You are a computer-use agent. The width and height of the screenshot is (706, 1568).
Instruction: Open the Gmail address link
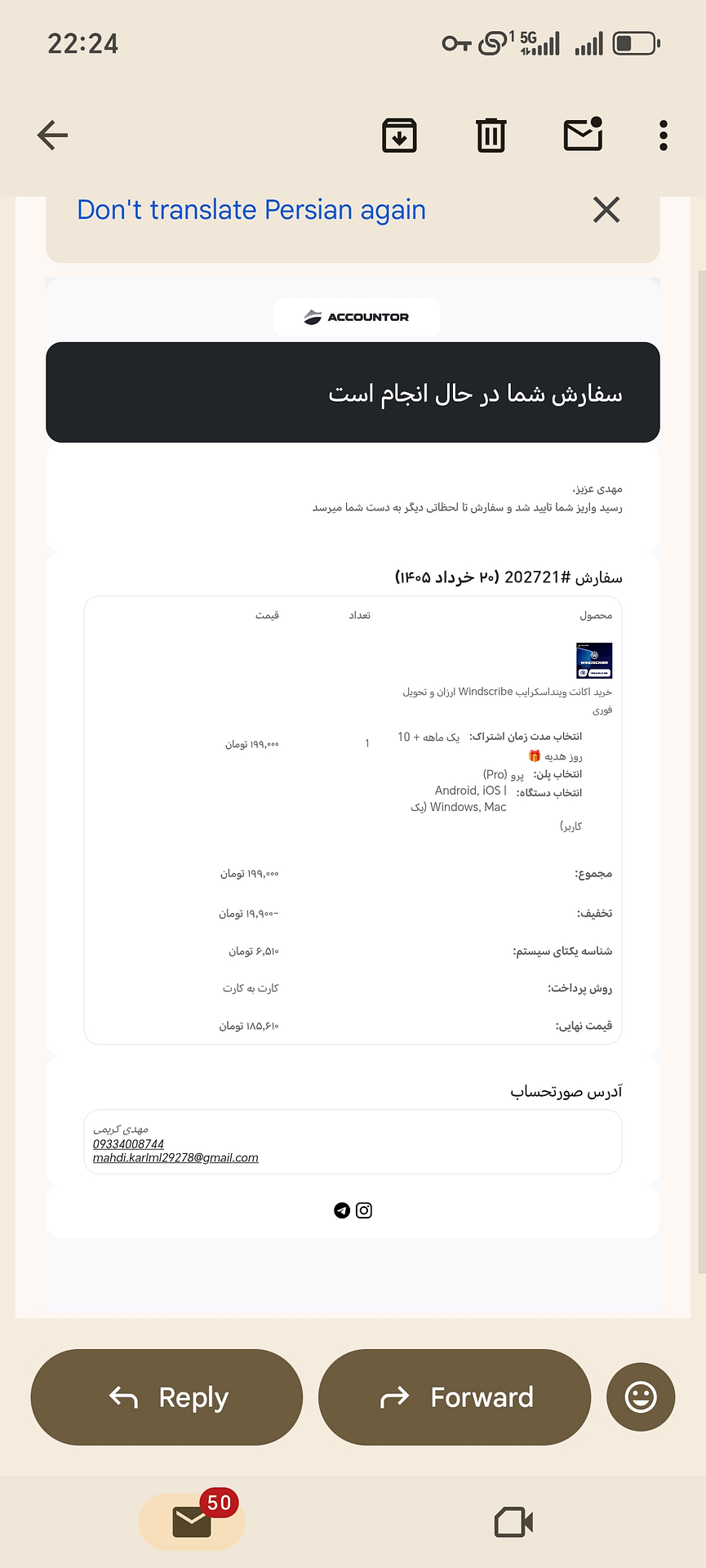(175, 1157)
